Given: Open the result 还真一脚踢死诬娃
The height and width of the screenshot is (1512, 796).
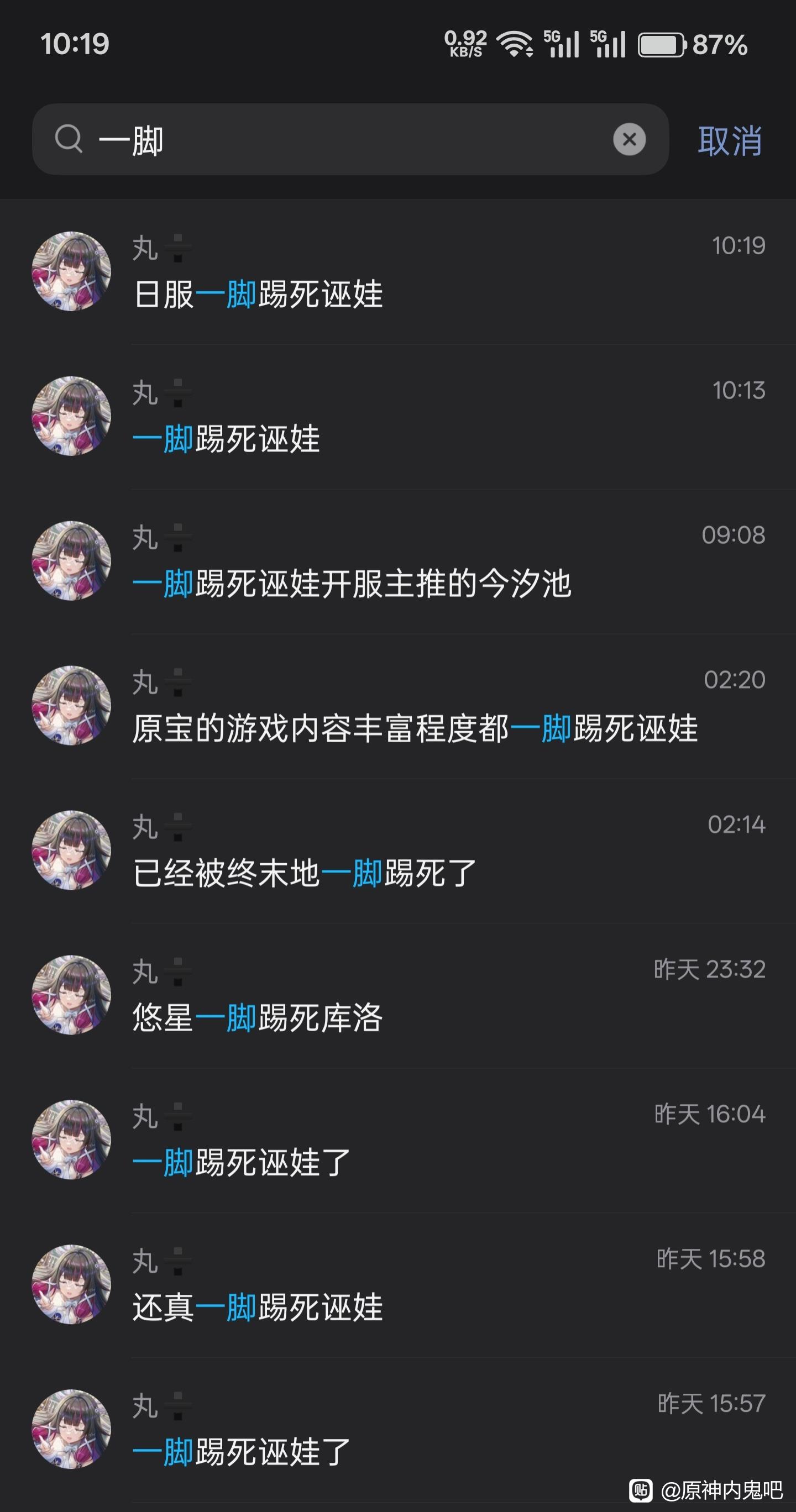Looking at the screenshot, I should 411,1285.
